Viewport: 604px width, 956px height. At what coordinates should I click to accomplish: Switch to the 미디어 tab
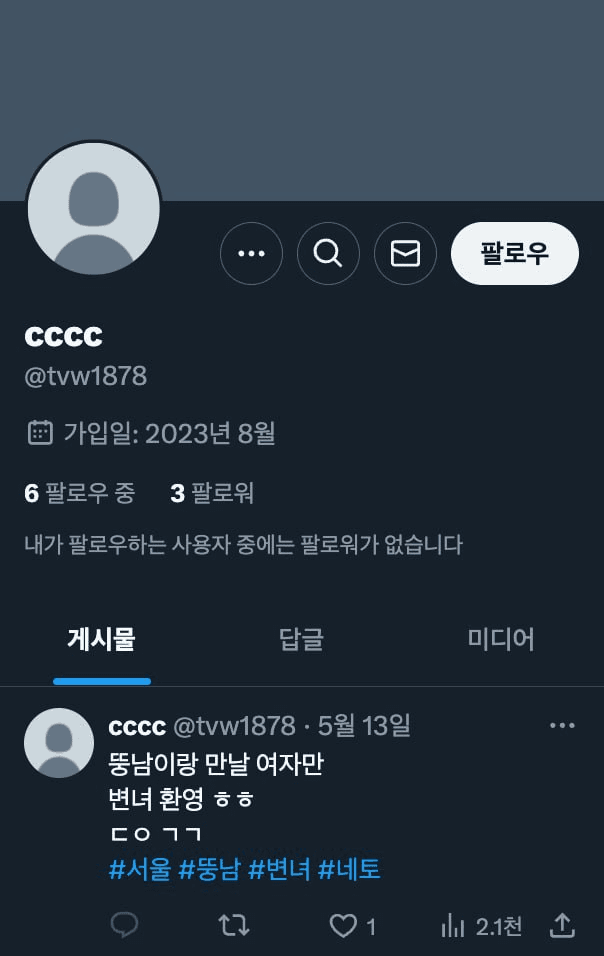(x=501, y=640)
